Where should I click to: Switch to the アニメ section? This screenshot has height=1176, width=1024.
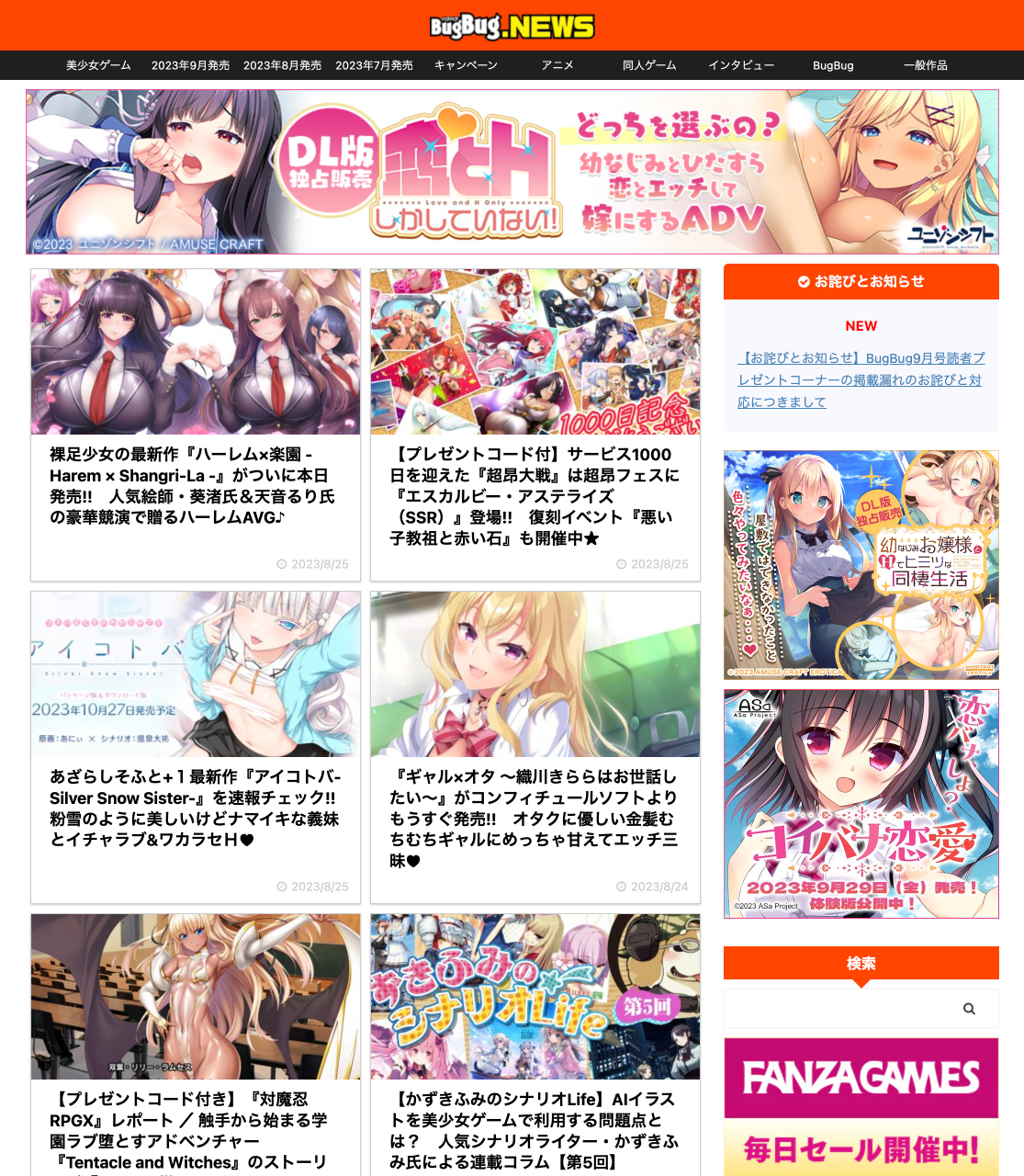[557, 65]
